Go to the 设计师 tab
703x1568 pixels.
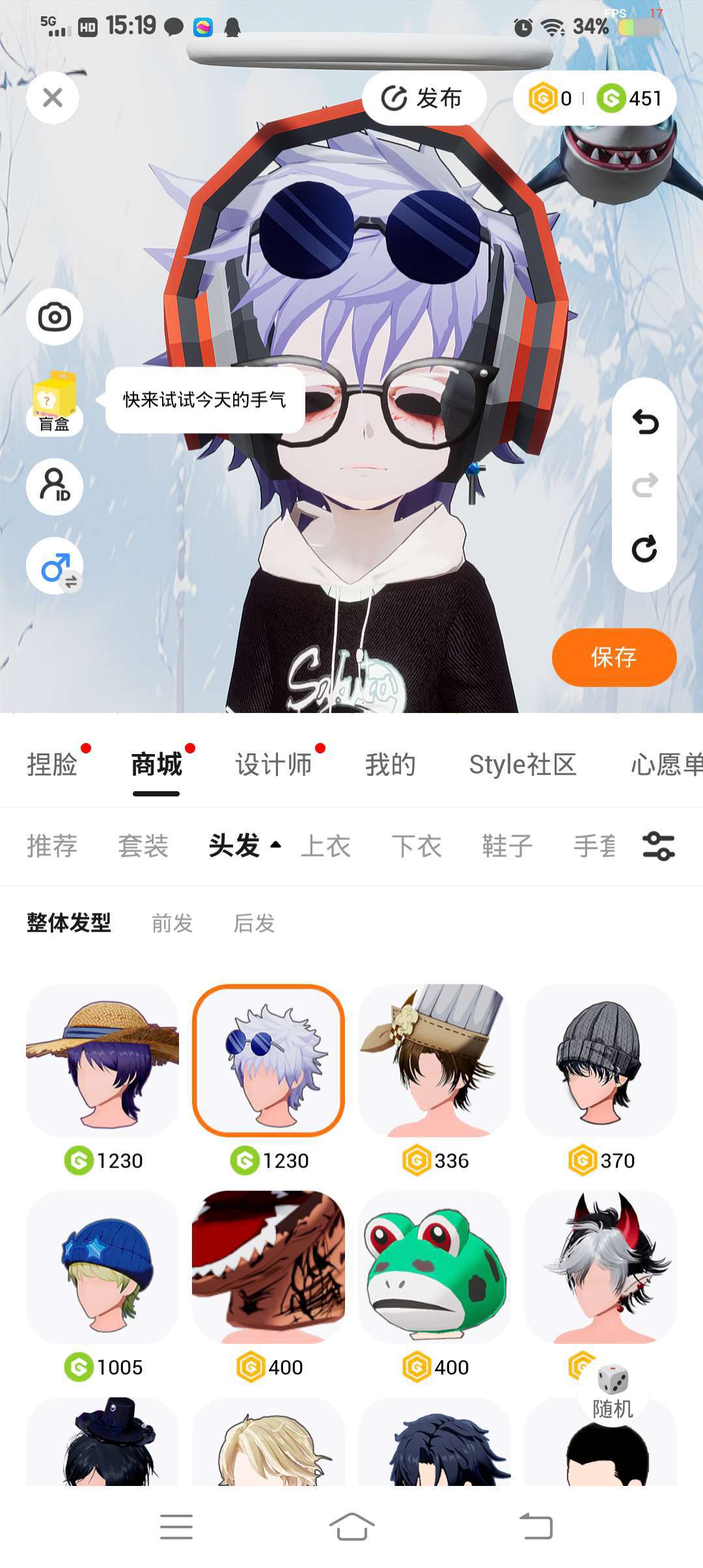(273, 764)
